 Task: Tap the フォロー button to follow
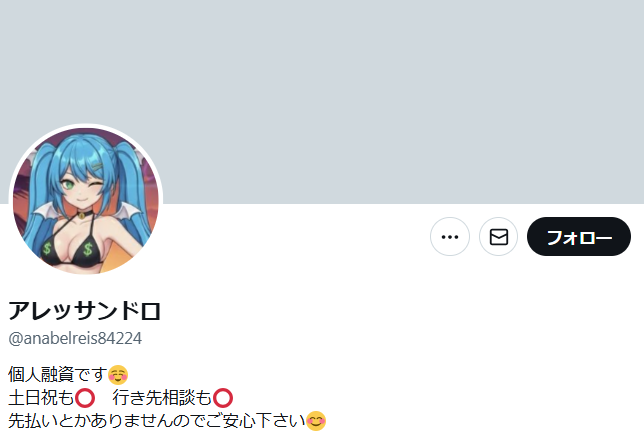coord(579,237)
